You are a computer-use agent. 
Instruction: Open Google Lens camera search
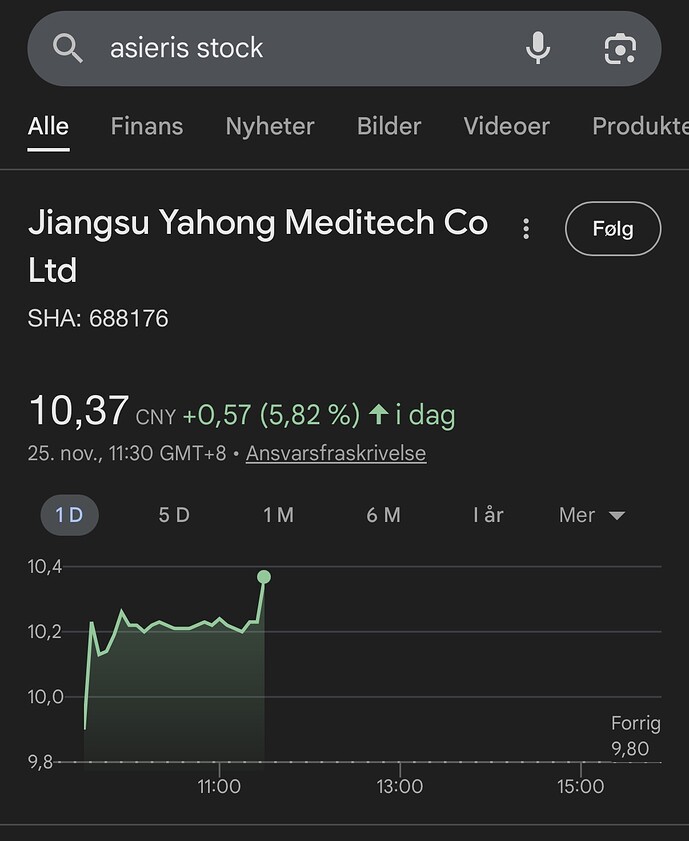[x=620, y=48]
